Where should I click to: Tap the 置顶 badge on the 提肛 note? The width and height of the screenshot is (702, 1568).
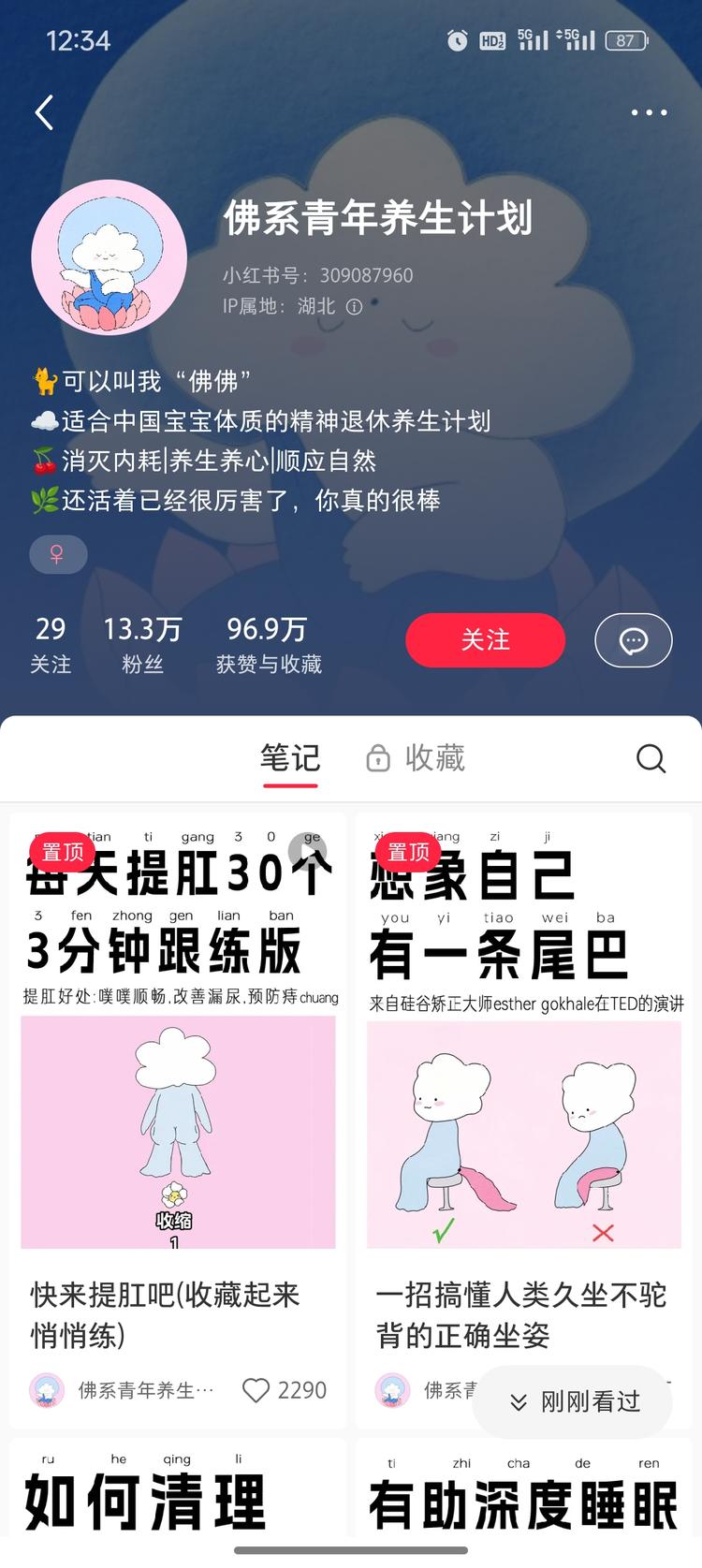[x=62, y=851]
